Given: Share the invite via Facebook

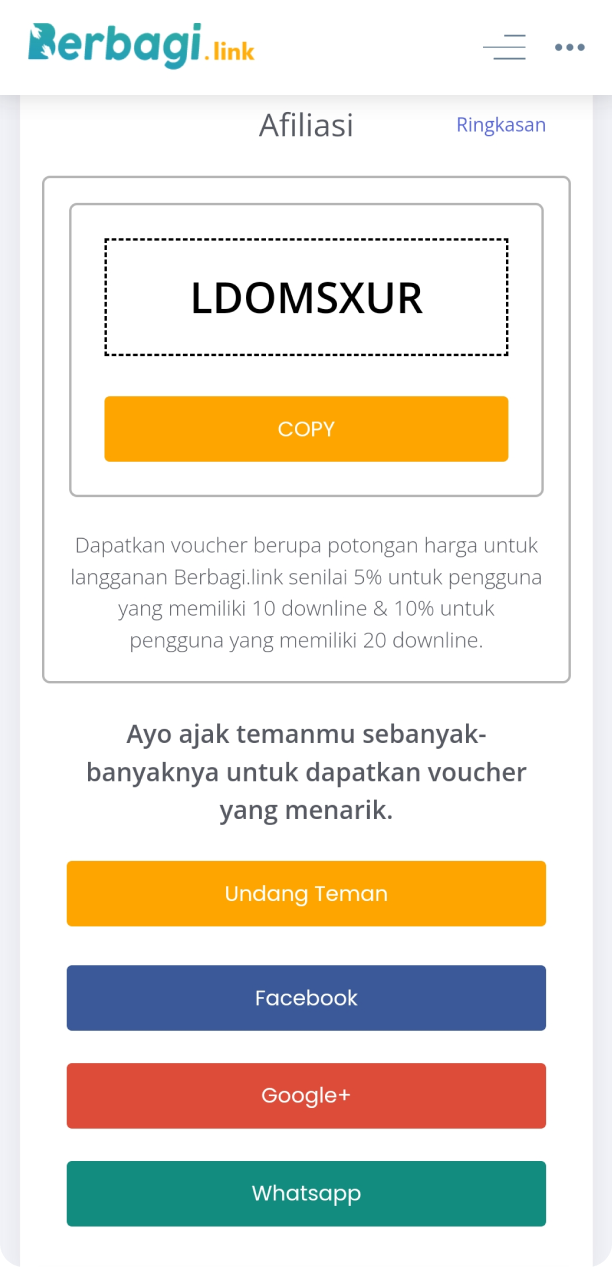Looking at the screenshot, I should click(306, 997).
